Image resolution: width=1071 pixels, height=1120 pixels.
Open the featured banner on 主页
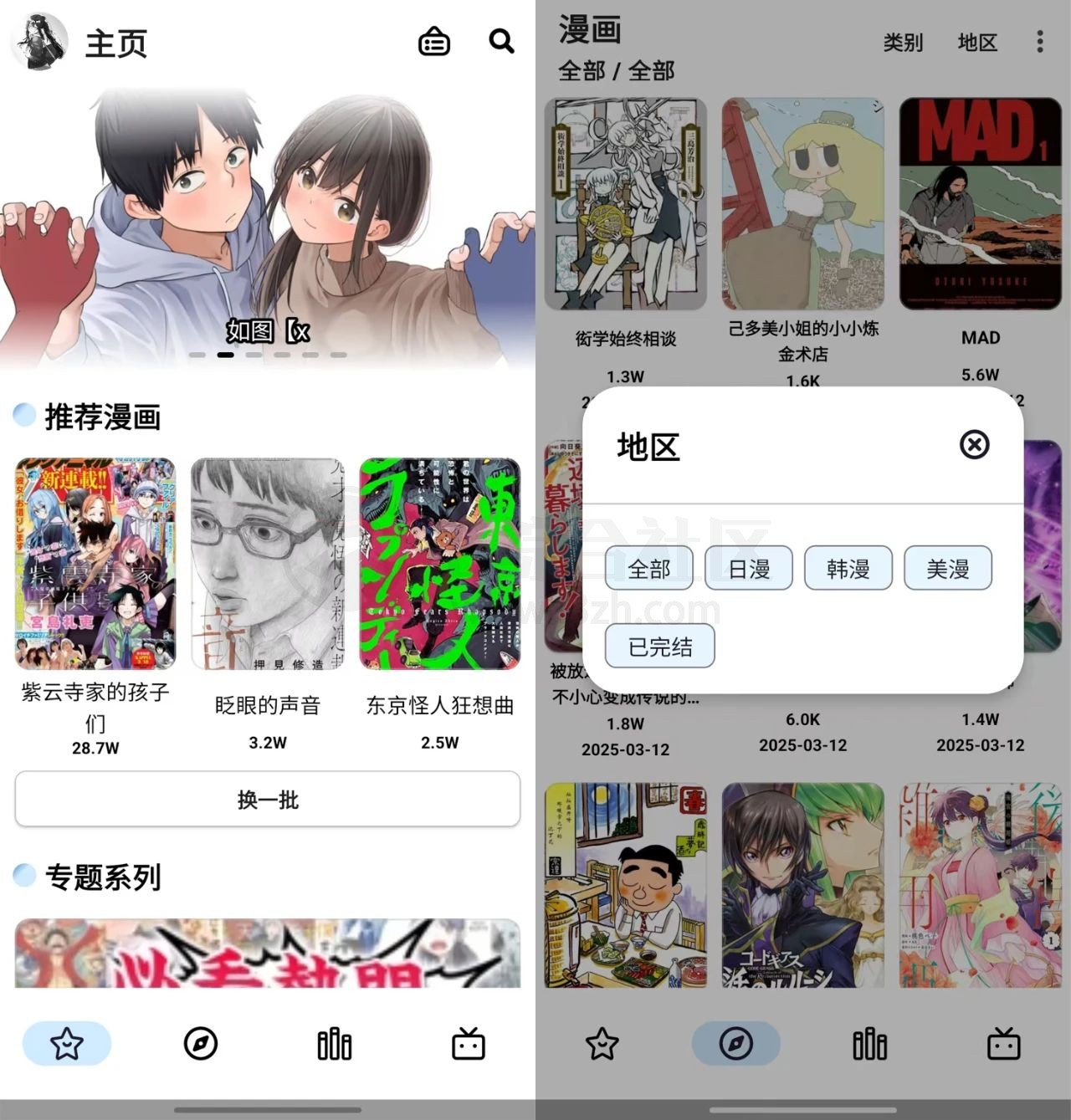point(268,226)
